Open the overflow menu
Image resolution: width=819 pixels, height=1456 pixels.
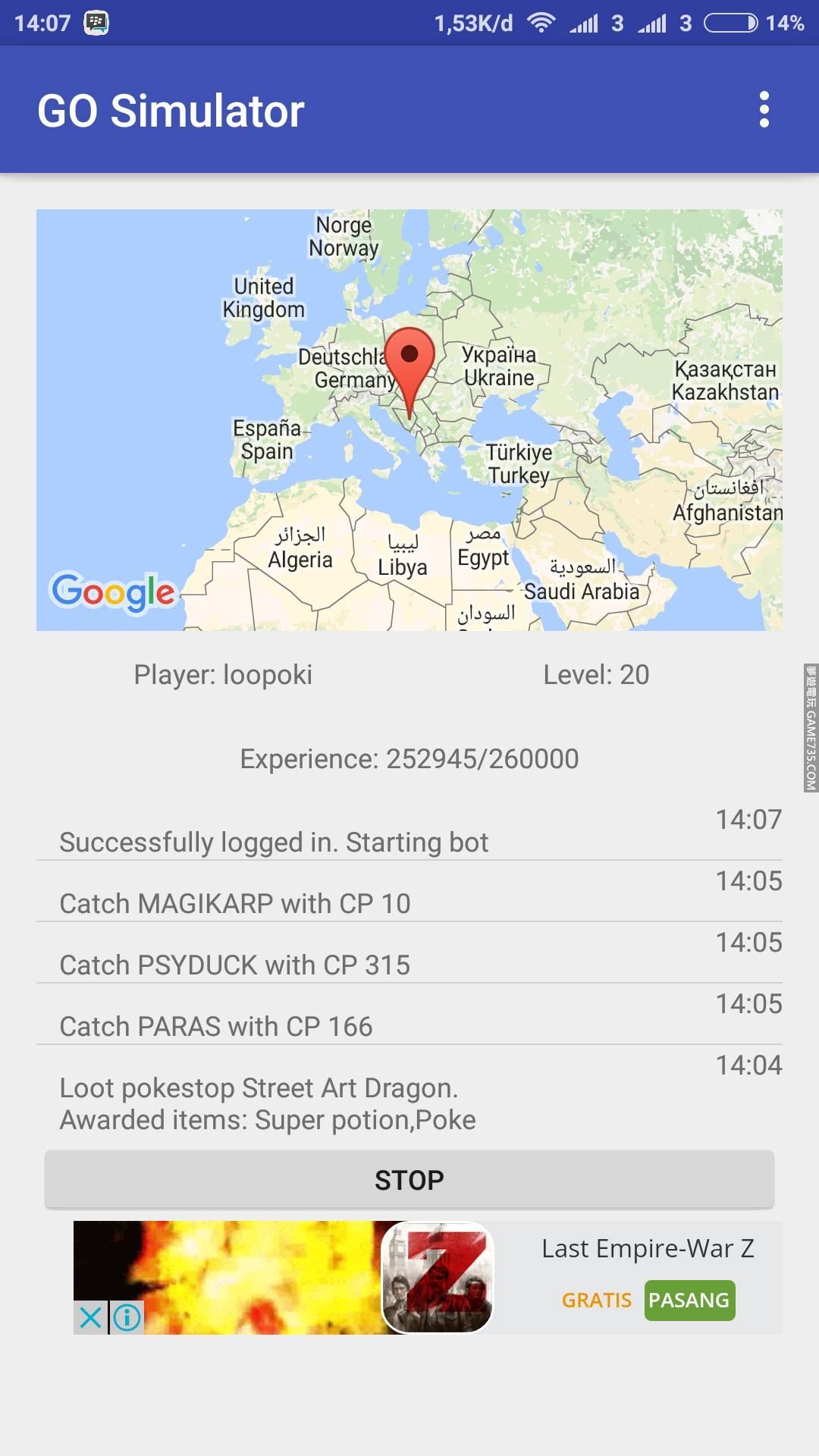pyautogui.click(x=764, y=110)
